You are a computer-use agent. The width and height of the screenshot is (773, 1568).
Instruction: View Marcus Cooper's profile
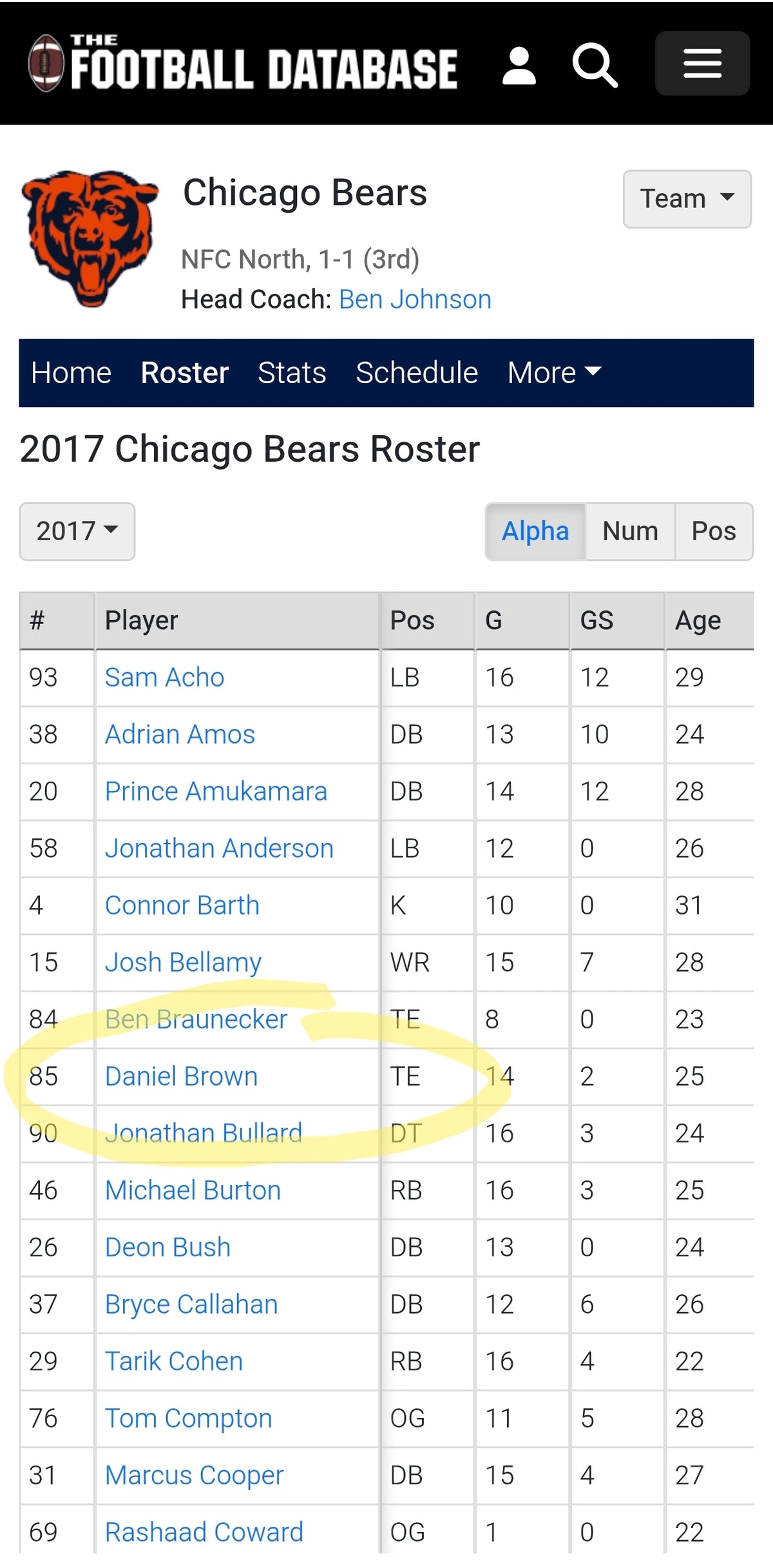coord(194,1475)
